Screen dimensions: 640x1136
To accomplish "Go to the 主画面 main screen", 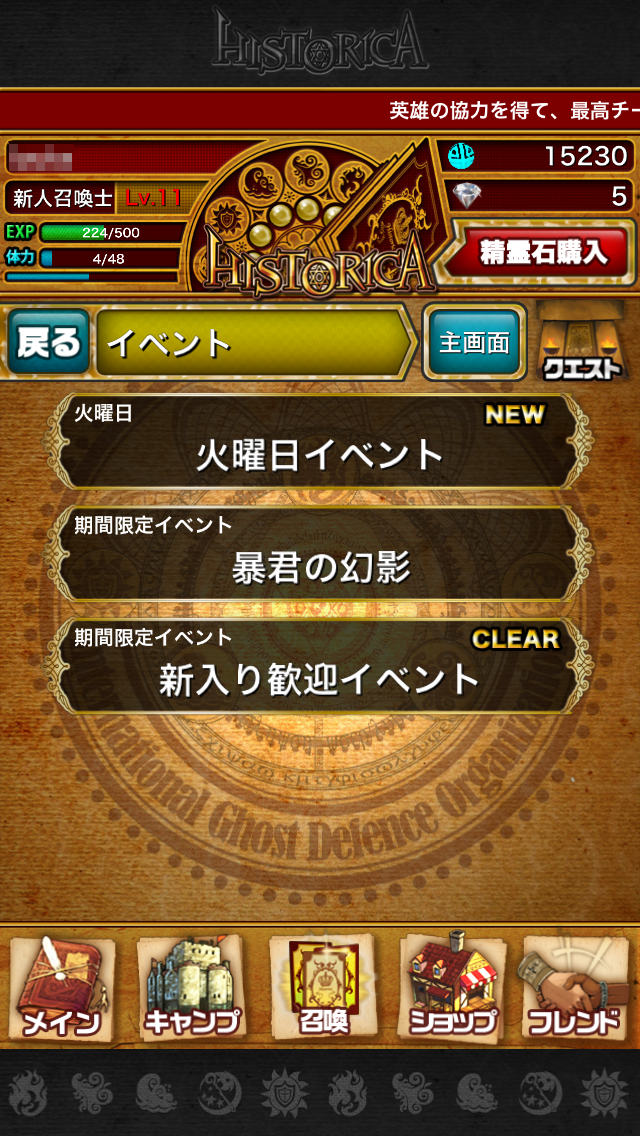I will (x=474, y=343).
